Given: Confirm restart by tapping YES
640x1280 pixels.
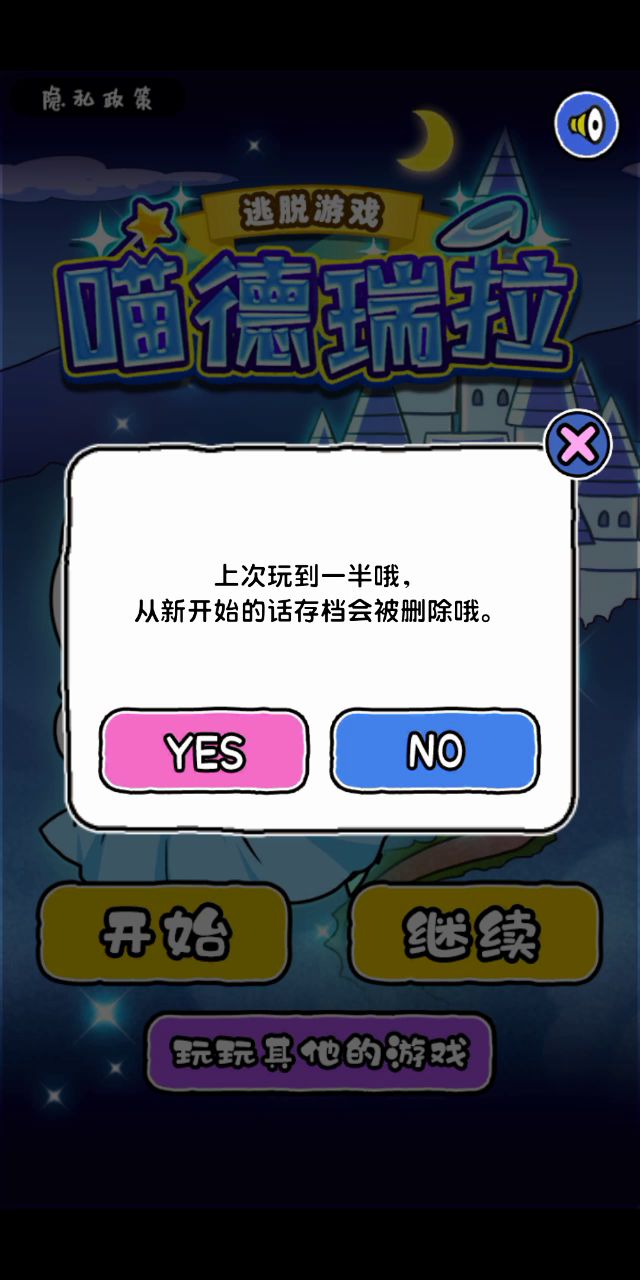Looking at the screenshot, I should pyautogui.click(x=204, y=751).
